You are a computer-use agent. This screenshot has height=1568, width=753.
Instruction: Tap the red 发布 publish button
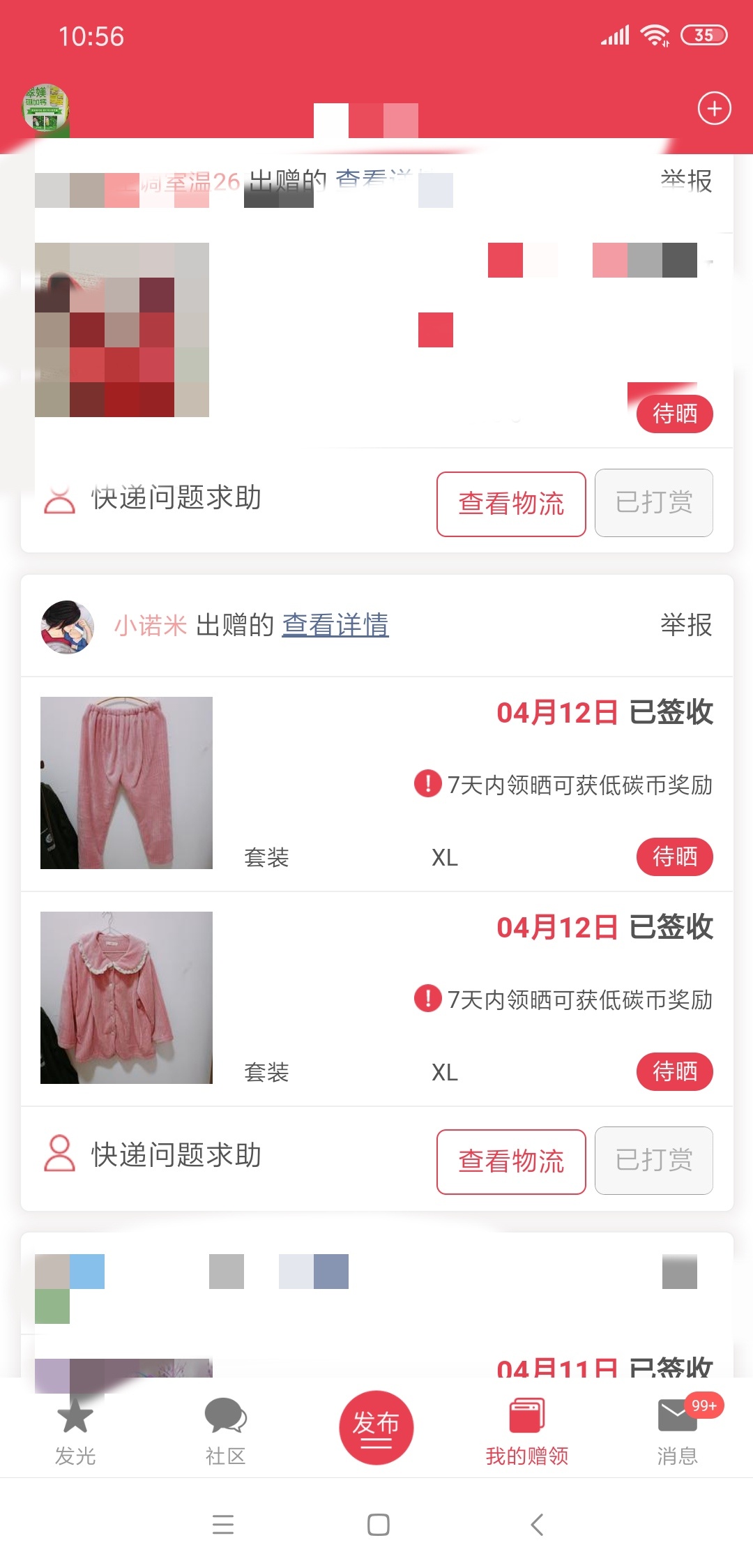pos(376,1428)
